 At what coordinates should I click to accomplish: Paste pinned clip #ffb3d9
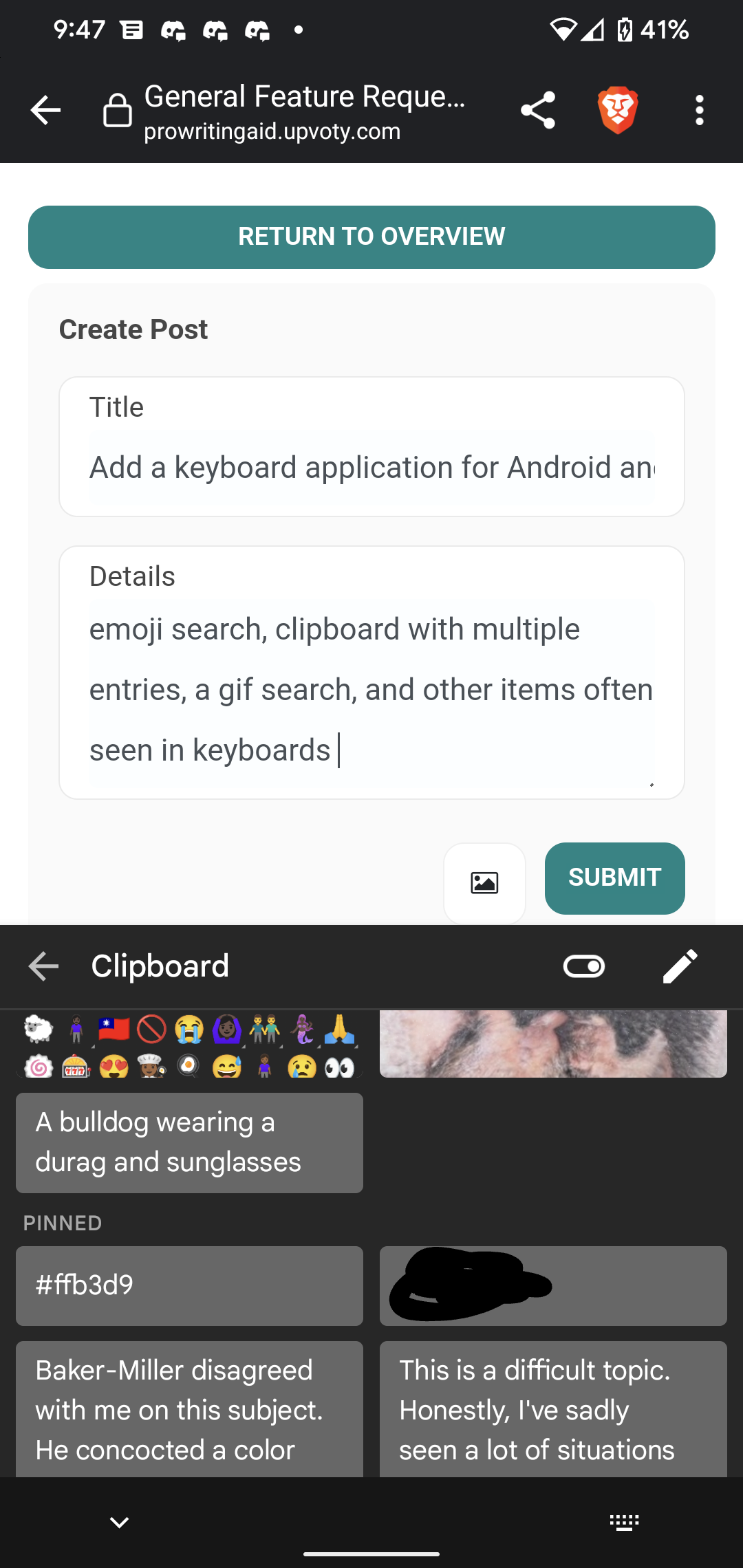pos(189,1286)
